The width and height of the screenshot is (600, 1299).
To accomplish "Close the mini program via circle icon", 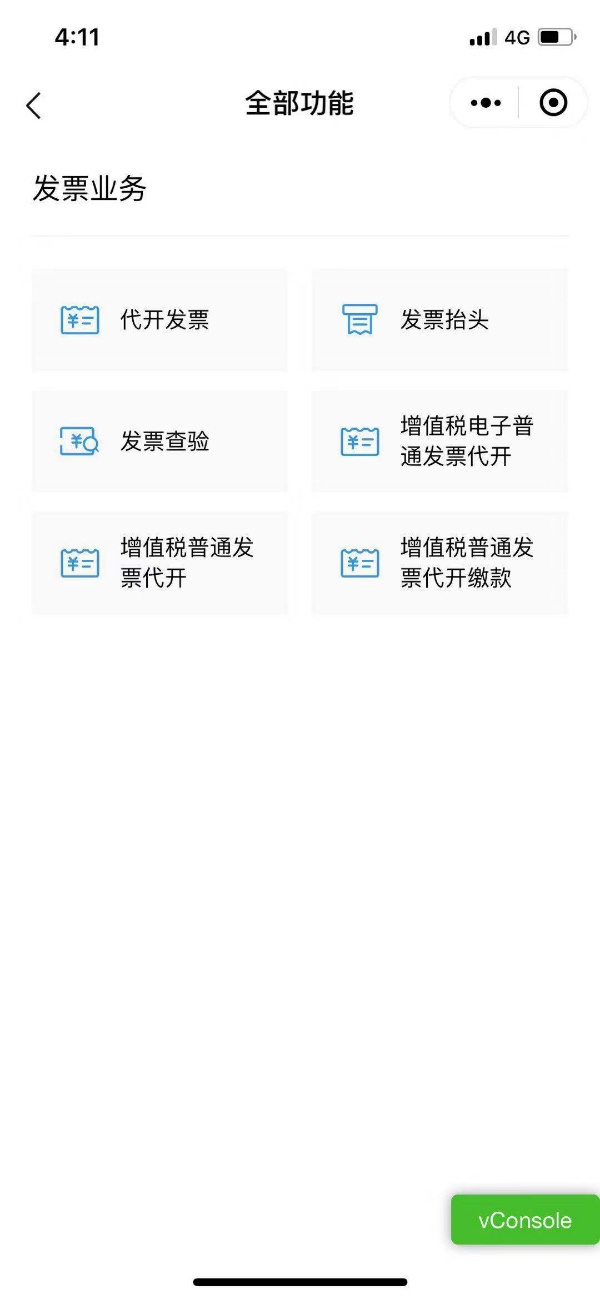I will (553, 103).
